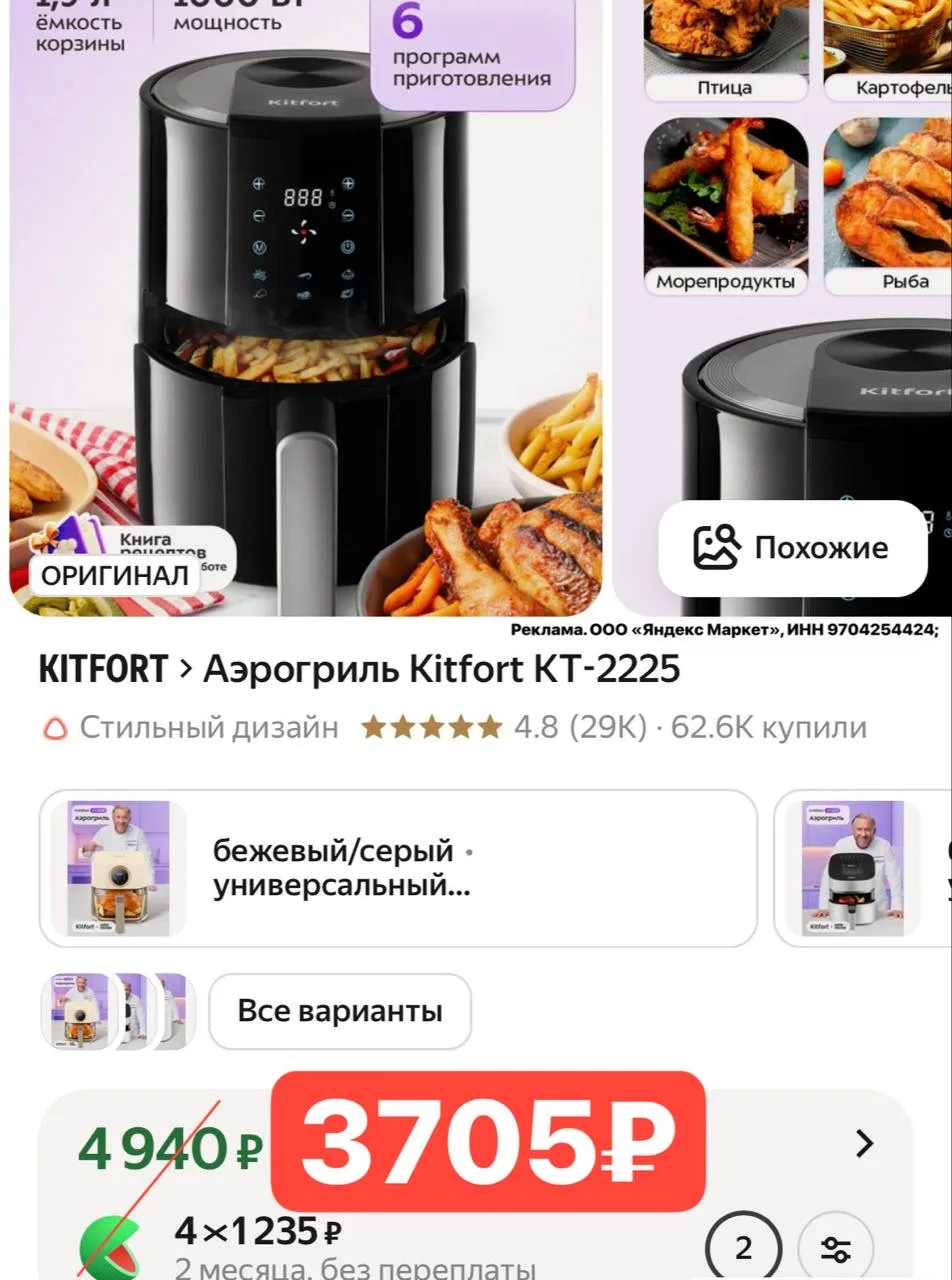952x1280 pixels.
Task: Expand price details with the arrow
Action: [x=864, y=1144]
